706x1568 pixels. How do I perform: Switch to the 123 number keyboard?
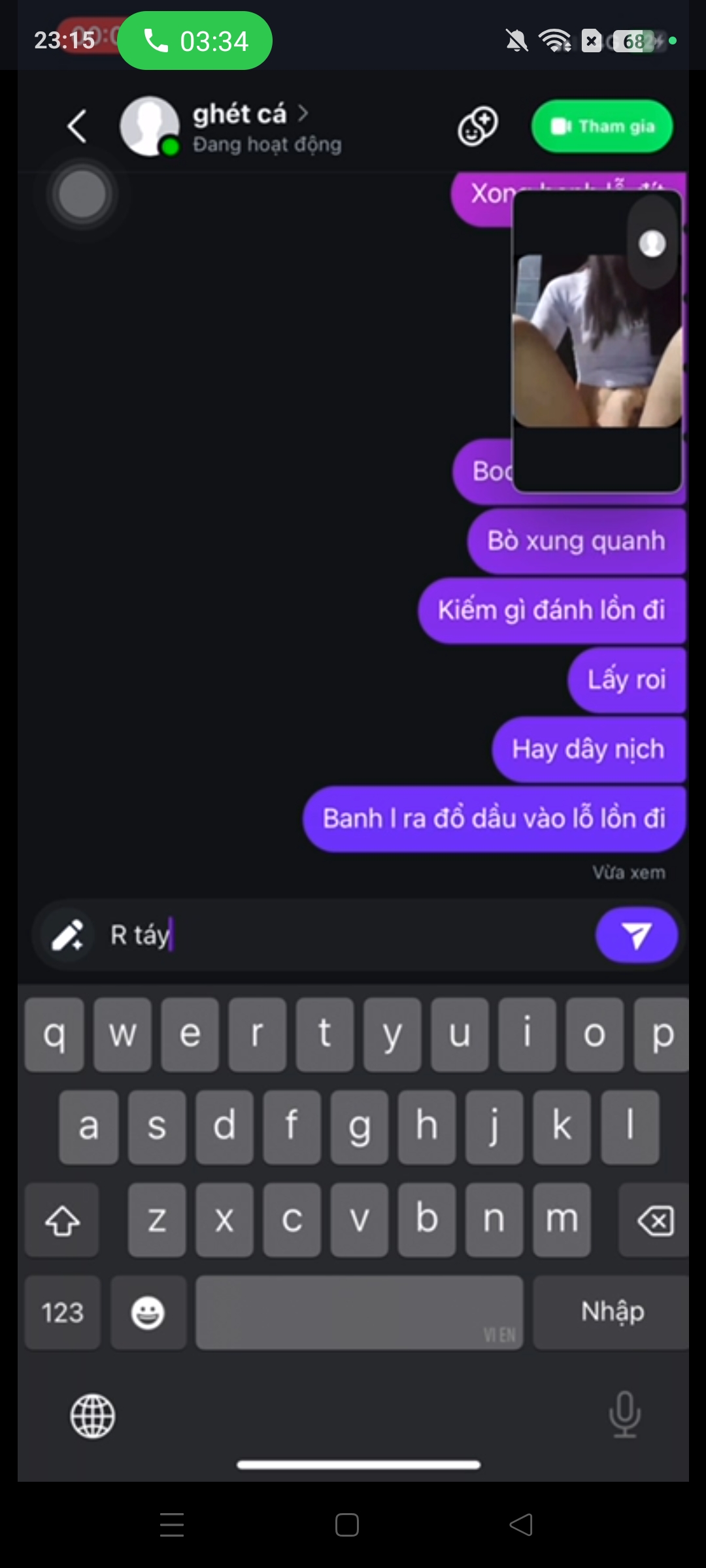63,1313
